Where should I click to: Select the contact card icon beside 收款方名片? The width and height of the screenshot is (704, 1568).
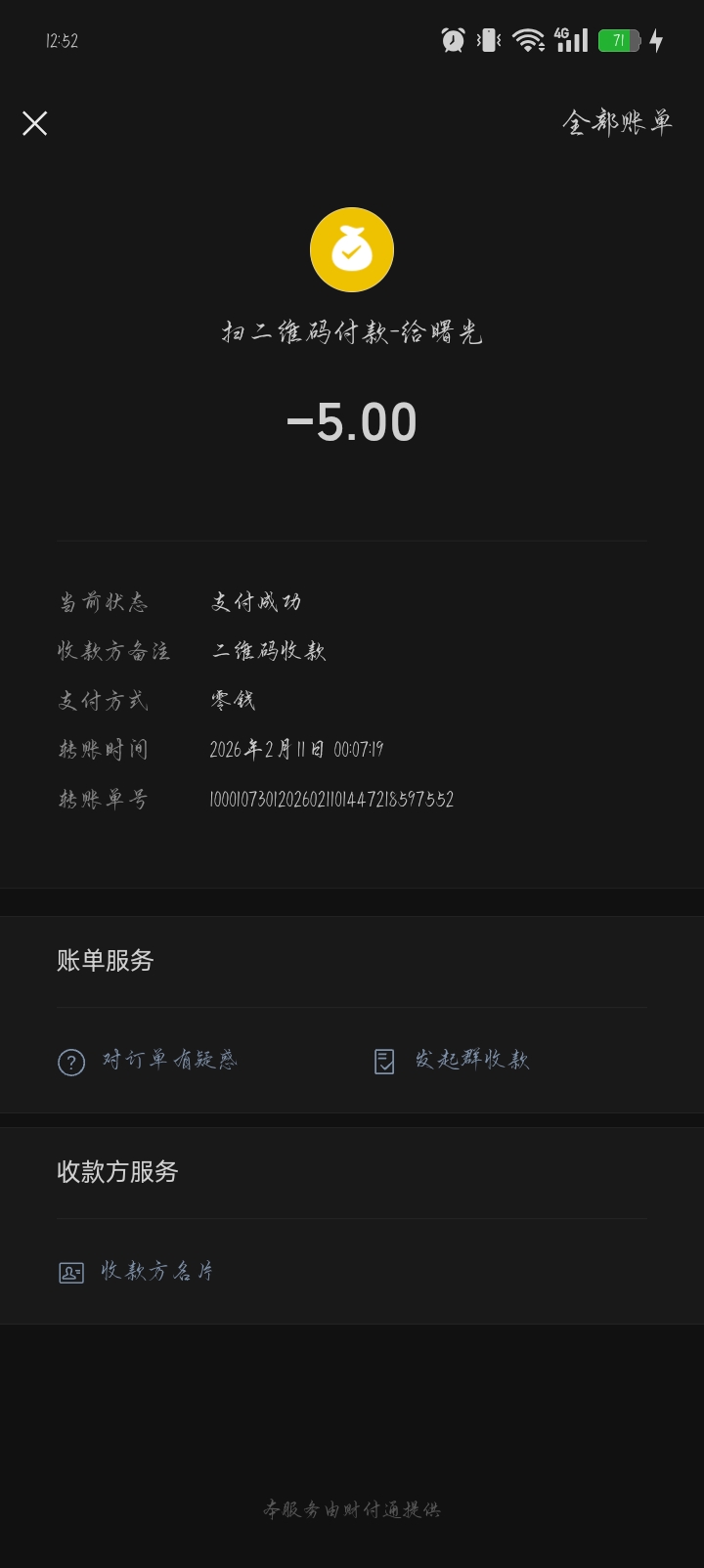coord(69,1270)
